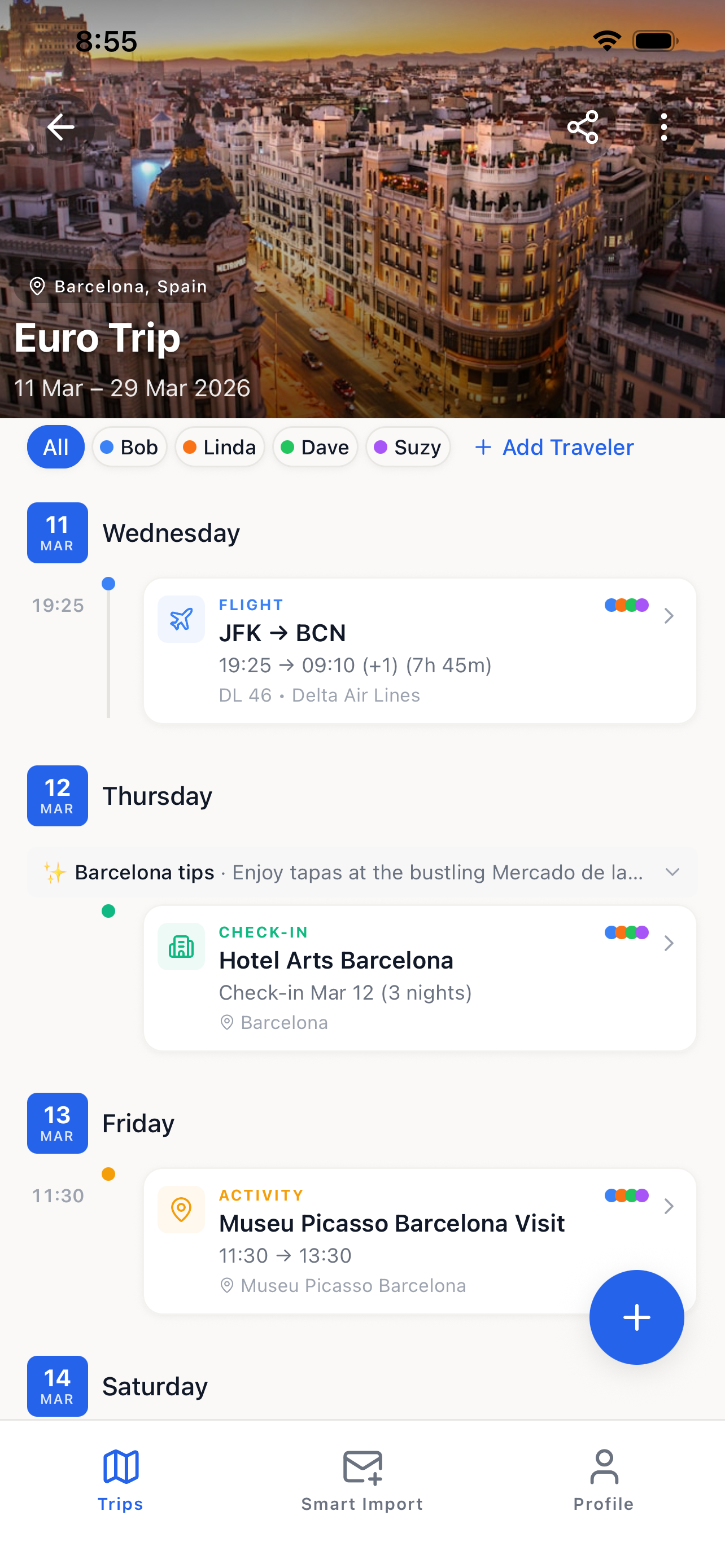Switch to the Trips tab
725x1568 pixels.
tap(120, 1479)
